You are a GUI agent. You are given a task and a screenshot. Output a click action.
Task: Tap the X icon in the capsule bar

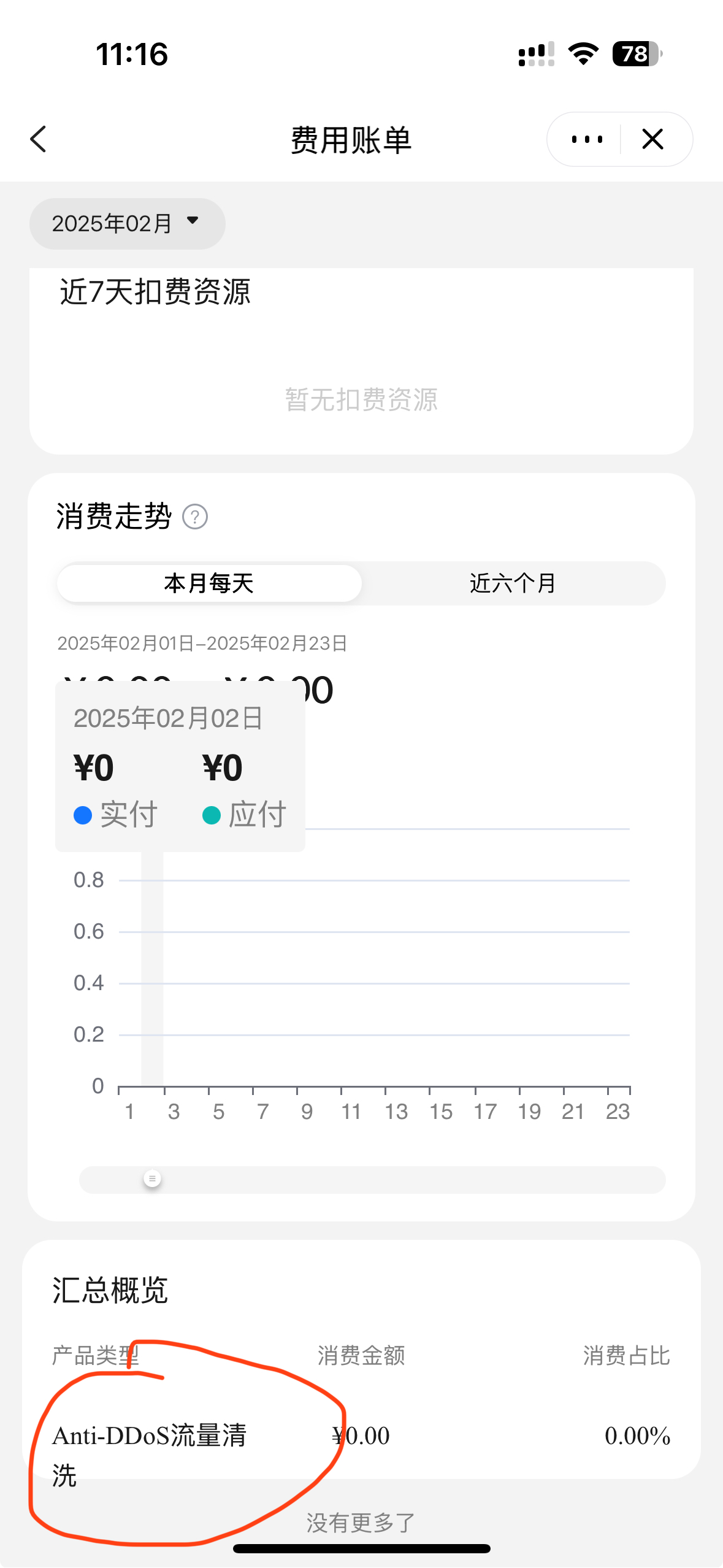pos(652,139)
